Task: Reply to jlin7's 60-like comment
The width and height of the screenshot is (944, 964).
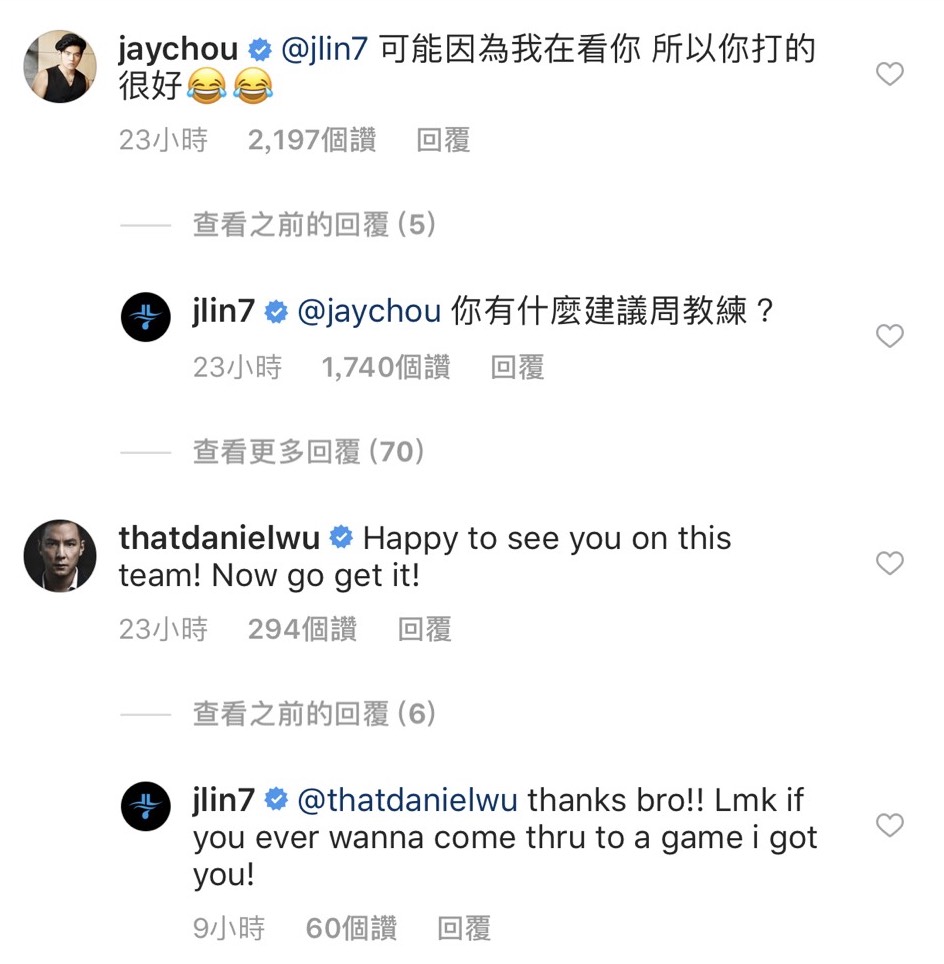Action: [464, 929]
